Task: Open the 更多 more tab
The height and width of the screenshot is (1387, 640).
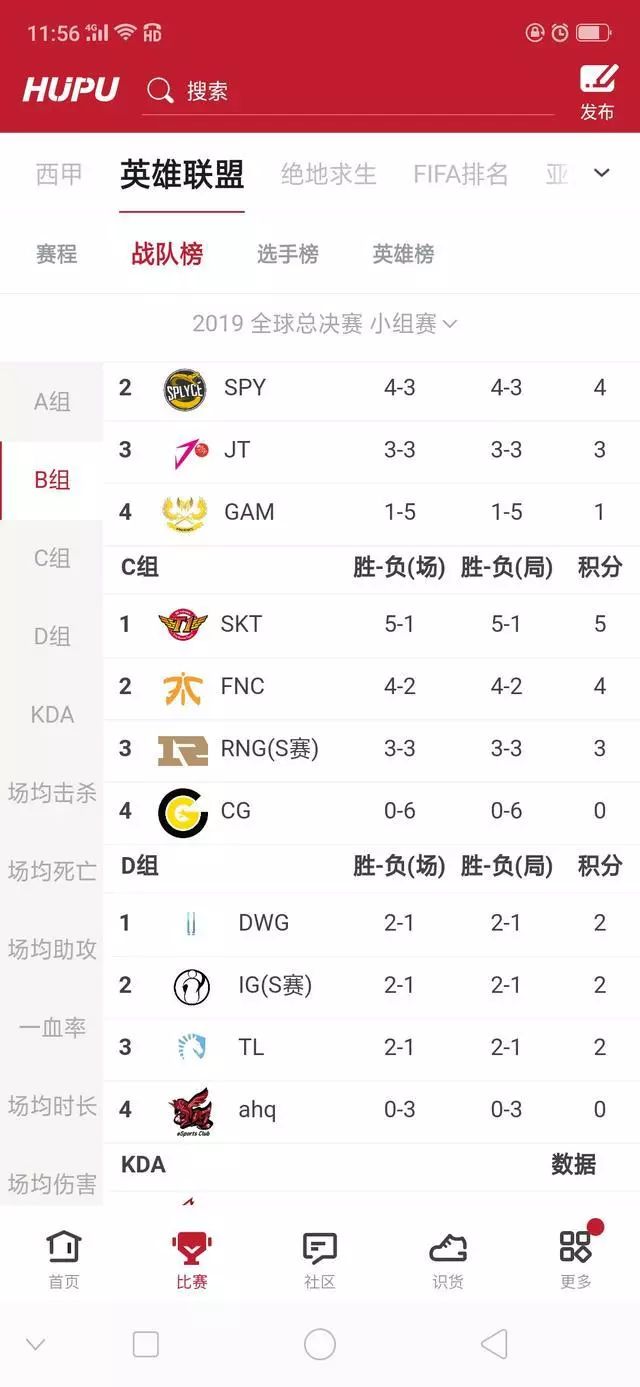Action: click(x=576, y=1260)
